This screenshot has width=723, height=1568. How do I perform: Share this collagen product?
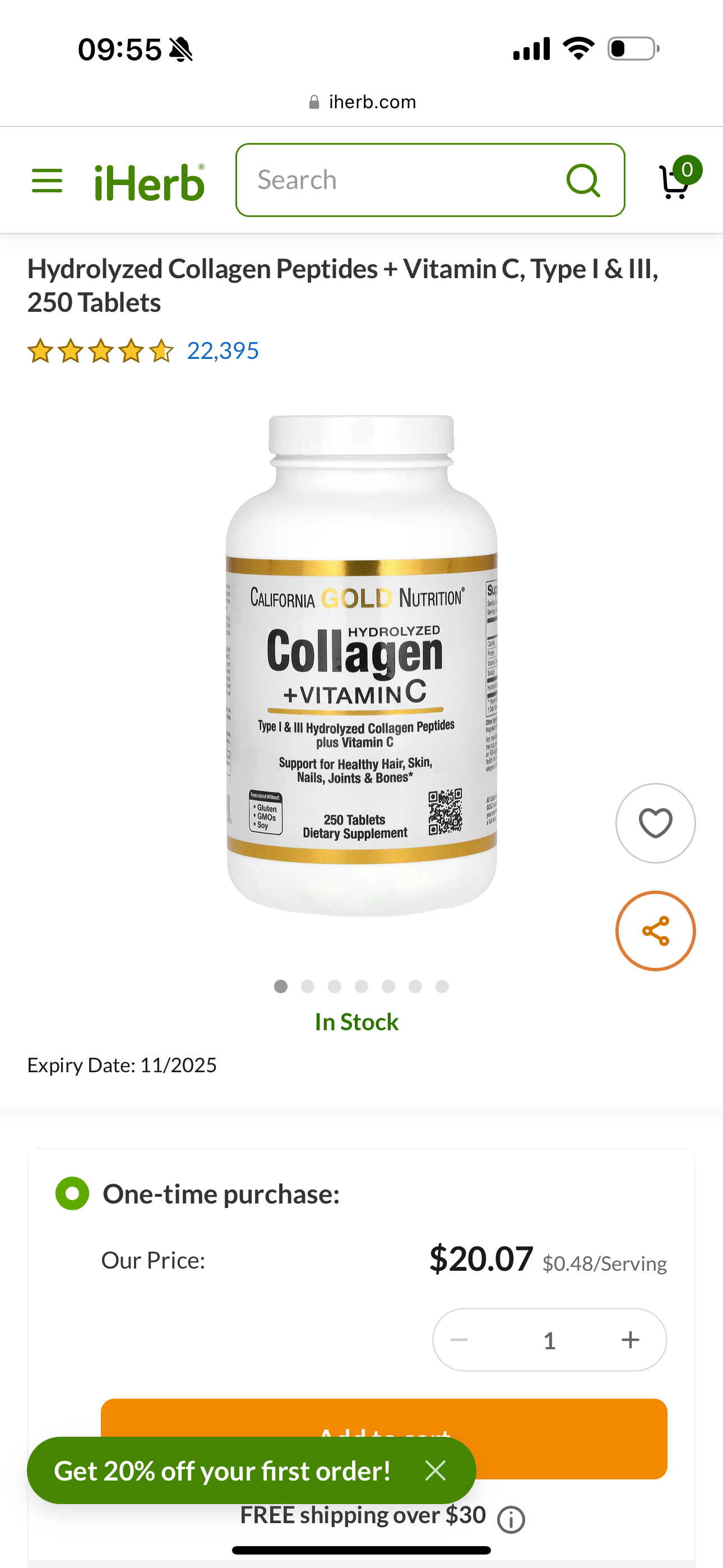[655, 931]
